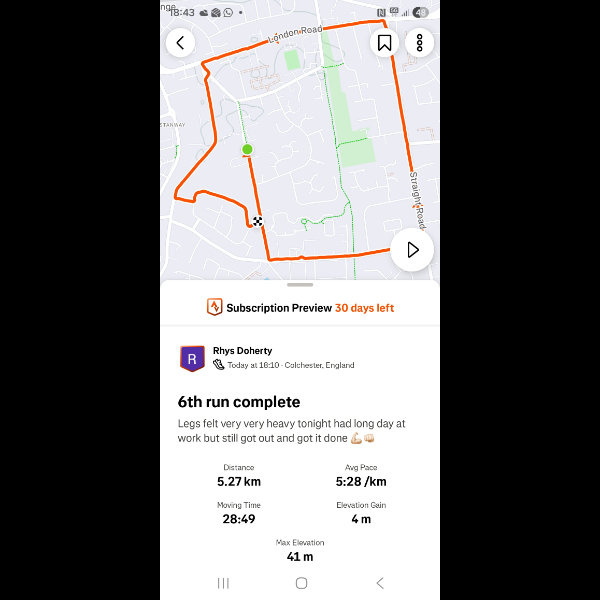Viewport: 600px width, 600px height.
Task: Open the three-dot overflow menu
Action: click(x=419, y=42)
